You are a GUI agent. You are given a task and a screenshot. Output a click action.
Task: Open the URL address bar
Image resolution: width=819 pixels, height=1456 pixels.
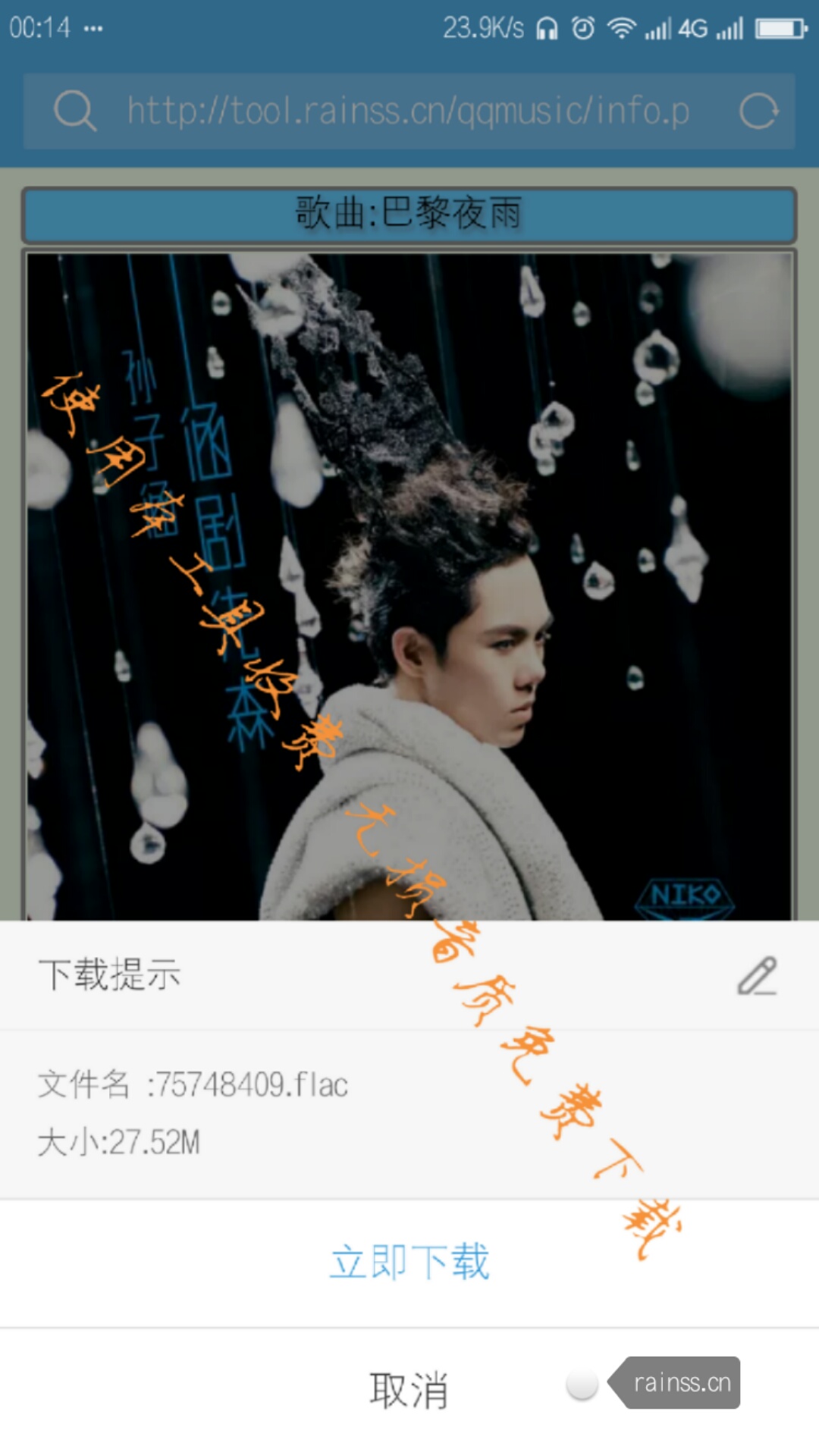pyautogui.click(x=409, y=111)
